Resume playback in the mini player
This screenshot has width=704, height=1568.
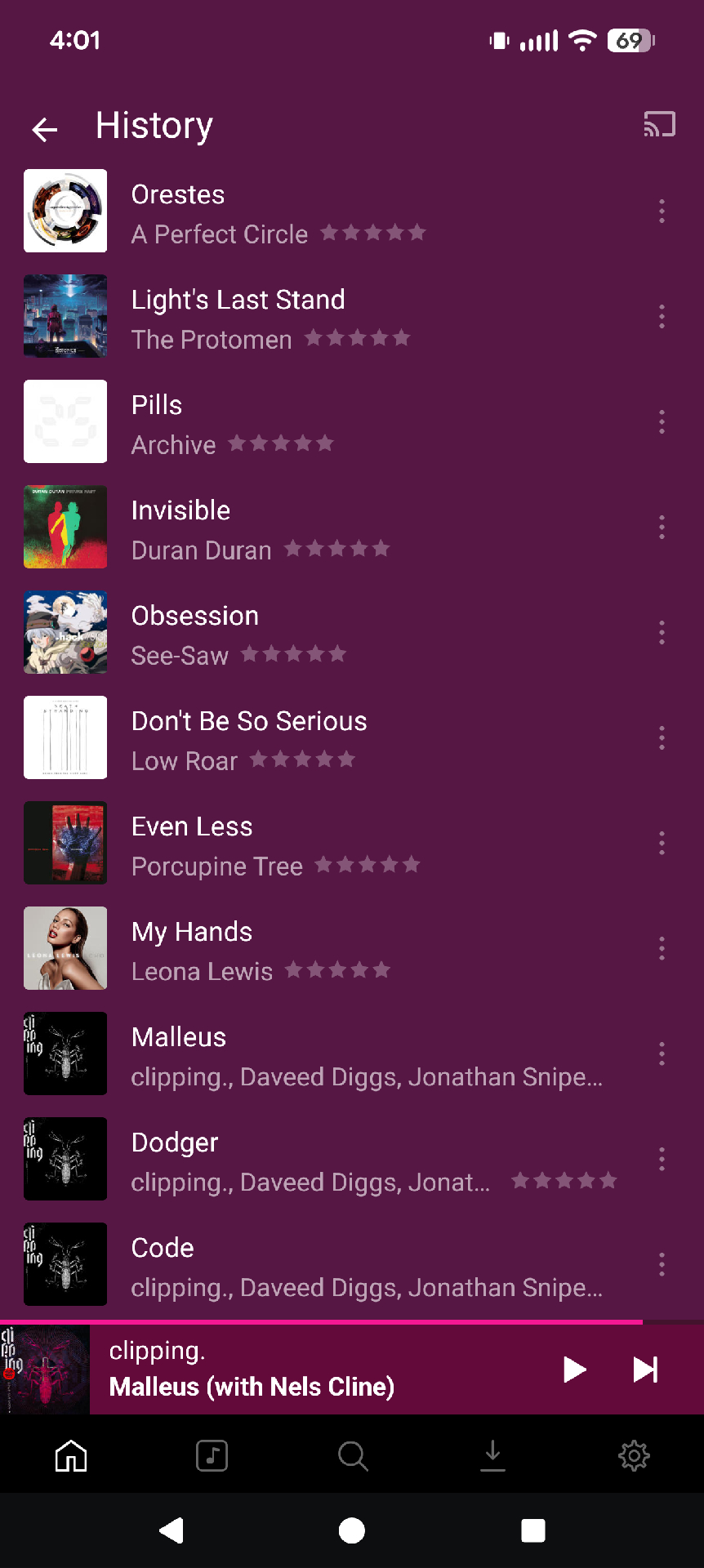tap(575, 1370)
